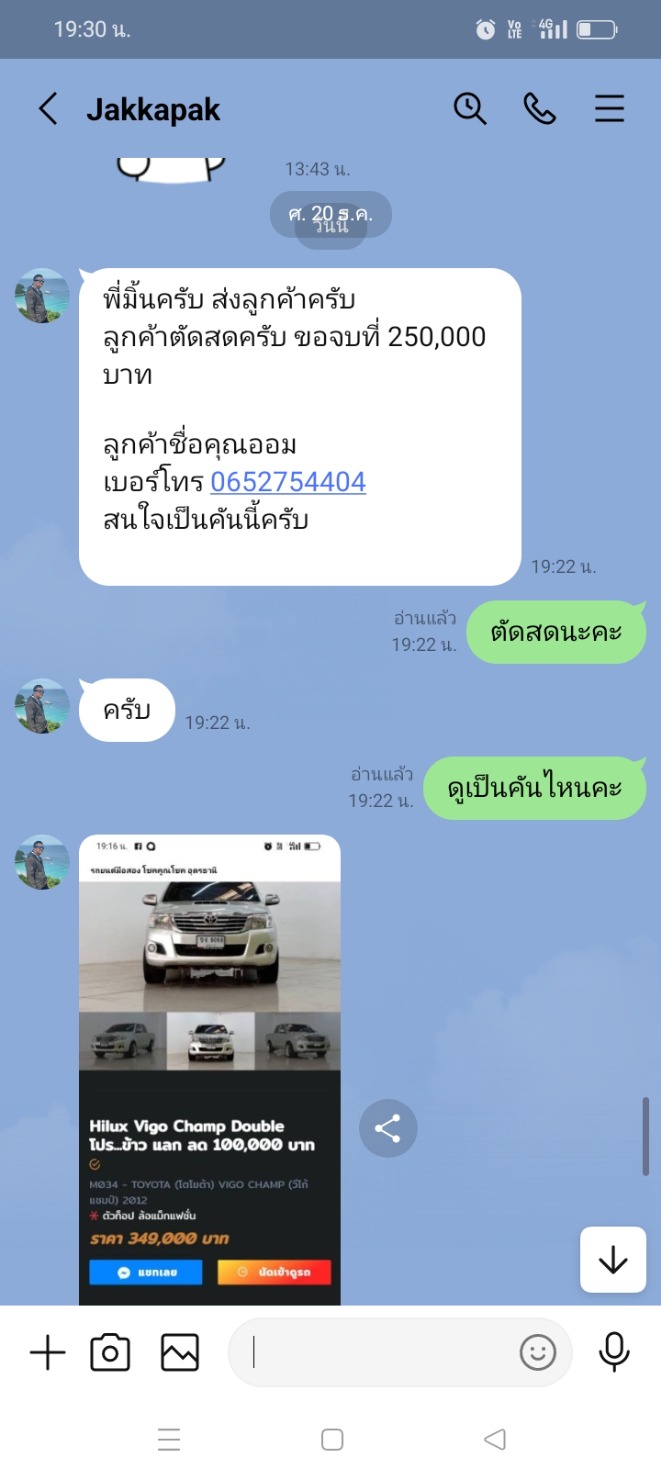Focus the message input field
Viewport: 661px width, 1480px height.
pyautogui.click(x=380, y=1353)
